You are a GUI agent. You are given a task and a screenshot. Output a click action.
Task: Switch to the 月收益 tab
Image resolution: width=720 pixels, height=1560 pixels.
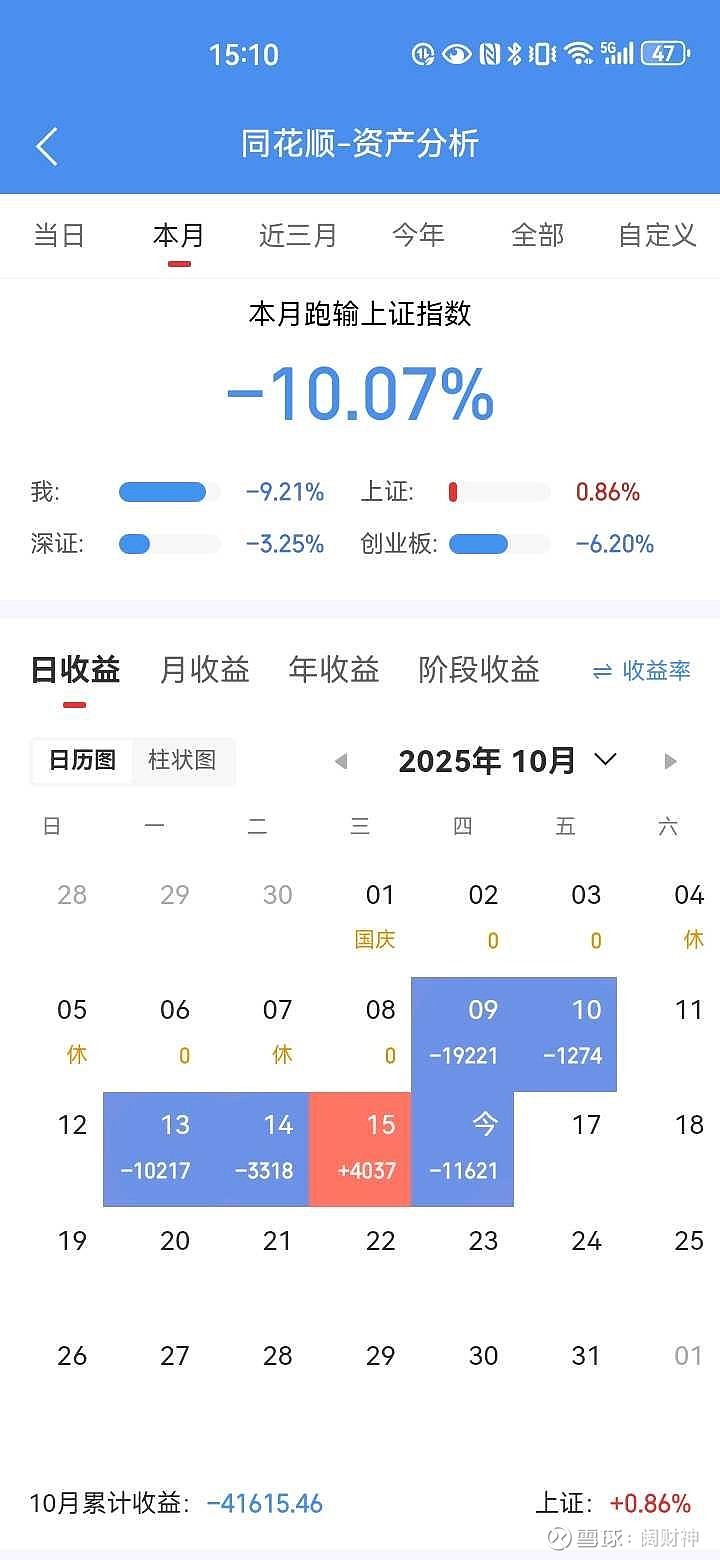tap(203, 670)
